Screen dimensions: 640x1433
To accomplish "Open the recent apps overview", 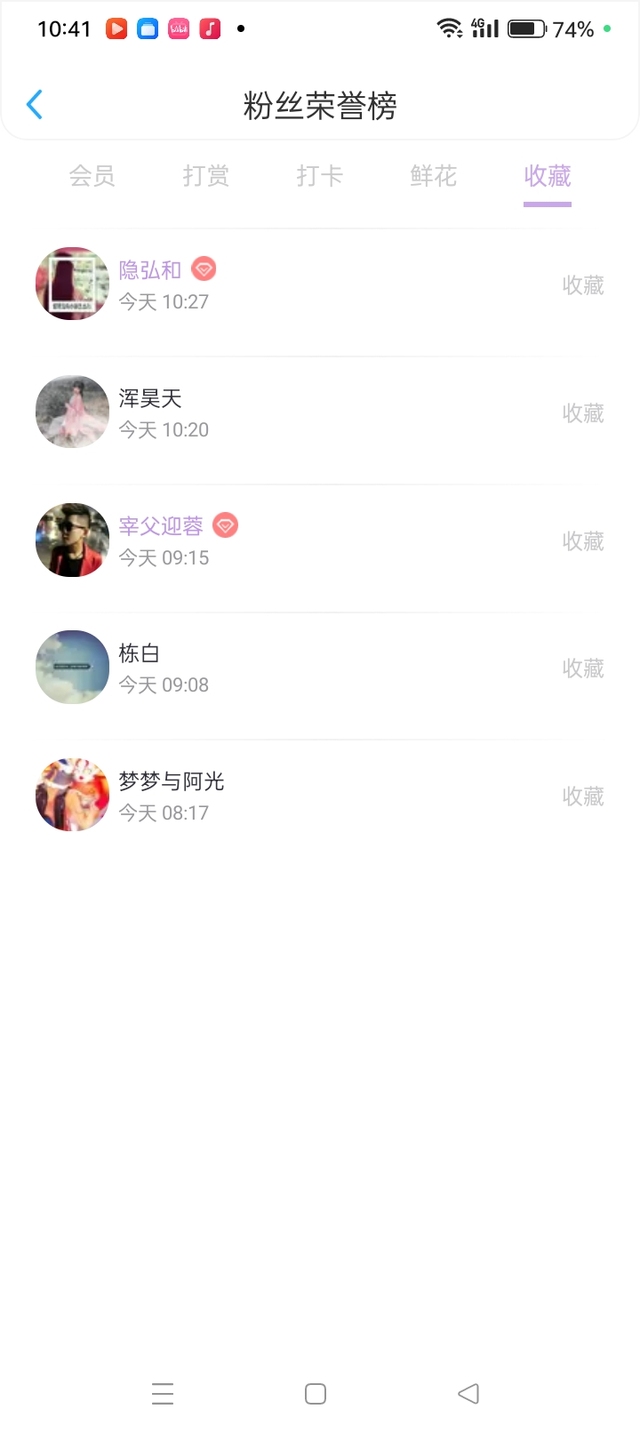I will [163, 1394].
